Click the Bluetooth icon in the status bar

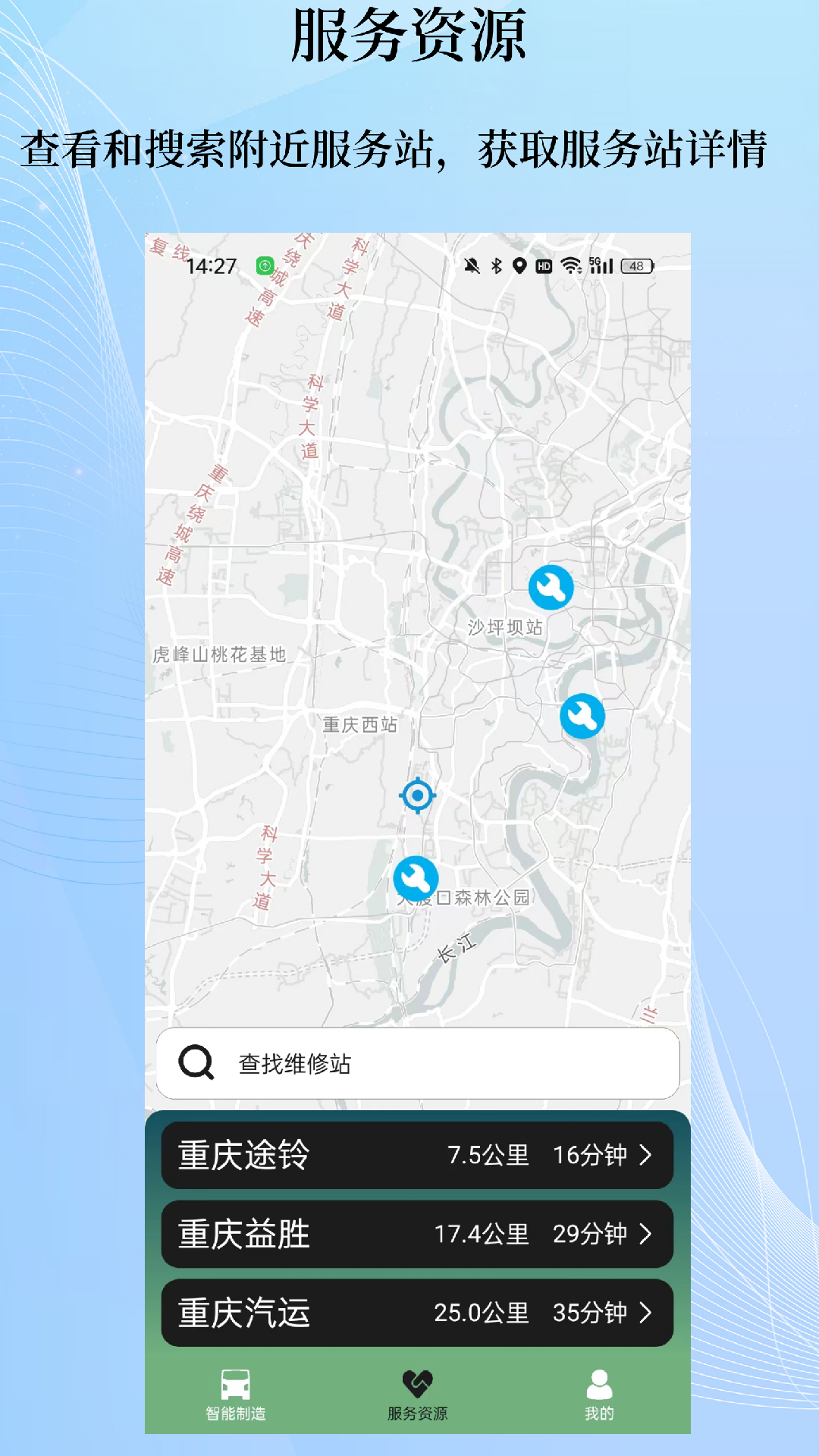tap(497, 266)
